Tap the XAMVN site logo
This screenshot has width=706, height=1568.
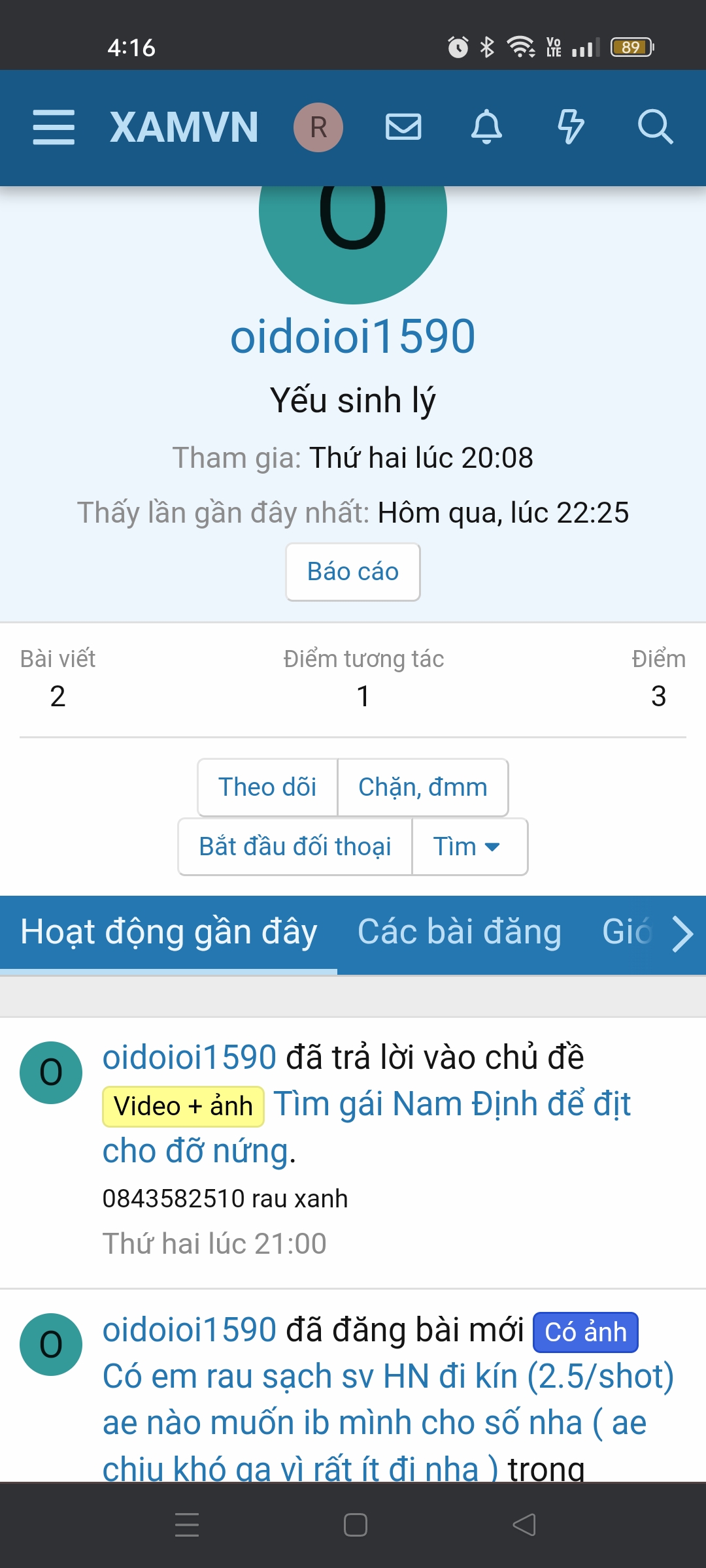(x=184, y=127)
